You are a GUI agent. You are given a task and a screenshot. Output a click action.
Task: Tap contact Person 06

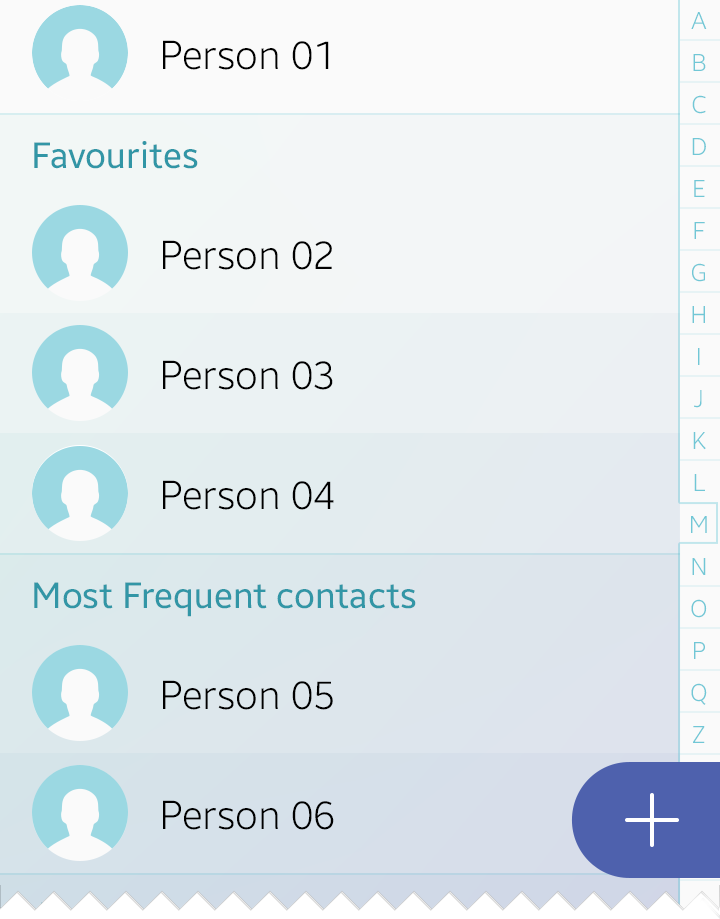pyautogui.click(x=245, y=816)
